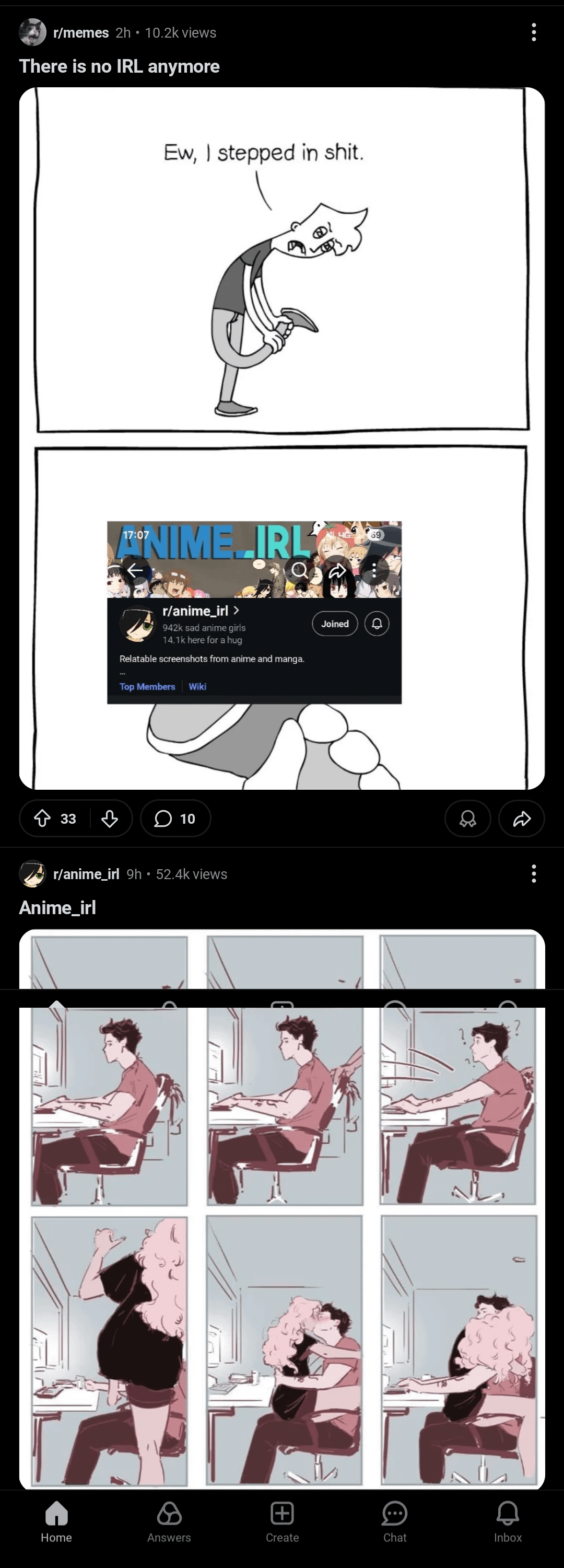Open the overflow menu on the r/memes post
This screenshot has height=1568, width=564.
coord(534,32)
